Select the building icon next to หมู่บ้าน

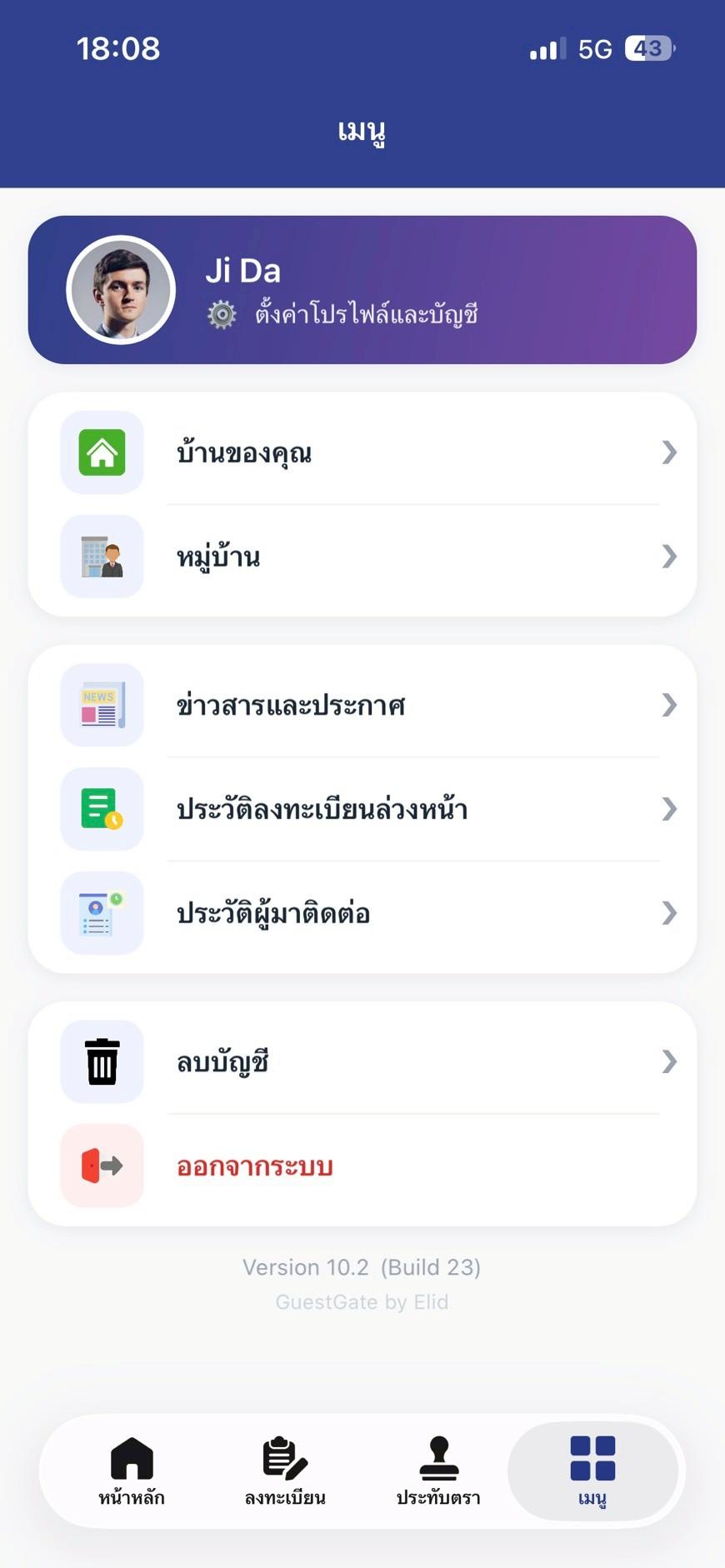pos(102,556)
